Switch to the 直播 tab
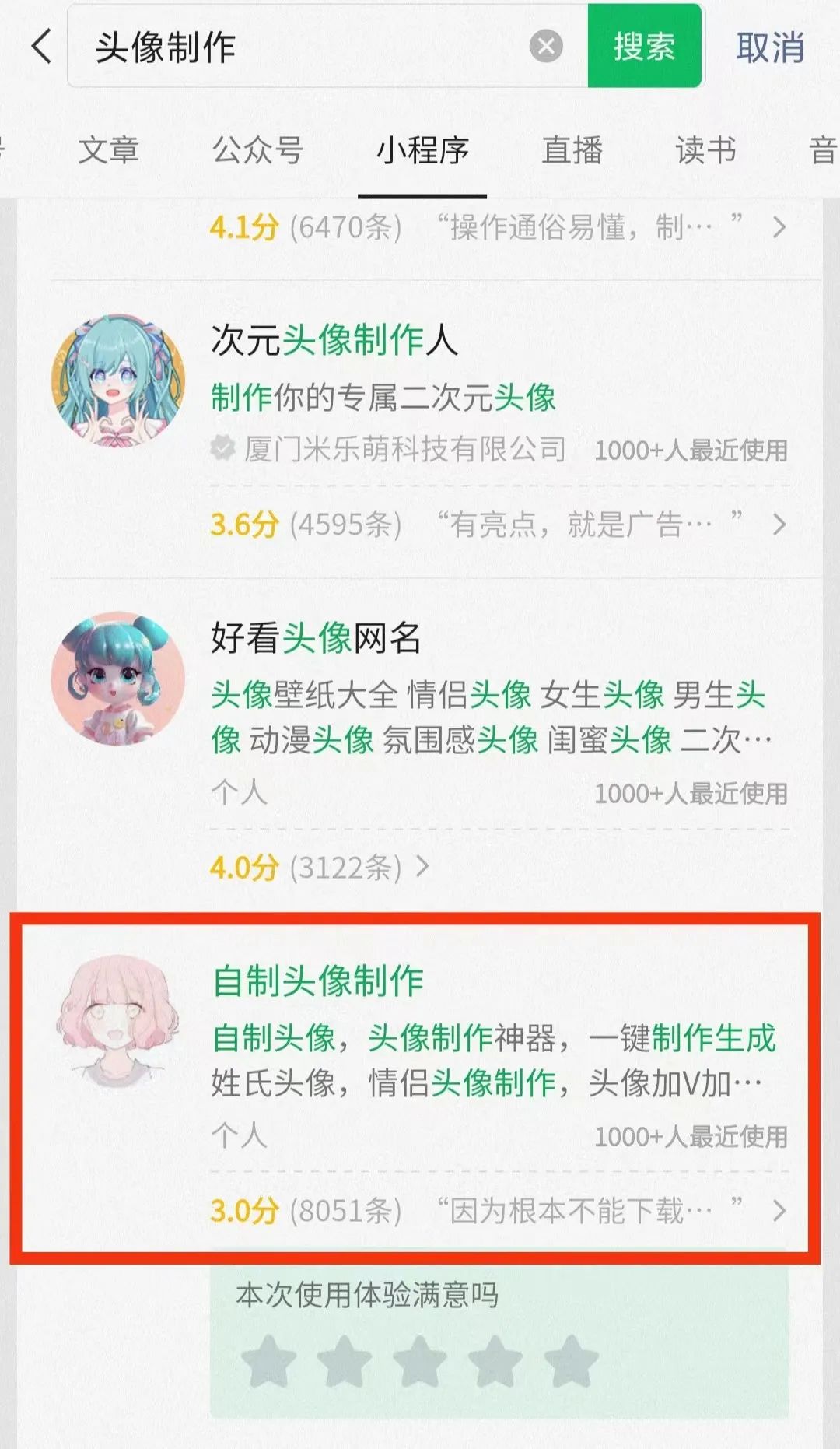The height and width of the screenshot is (1449, 840). coord(572,149)
